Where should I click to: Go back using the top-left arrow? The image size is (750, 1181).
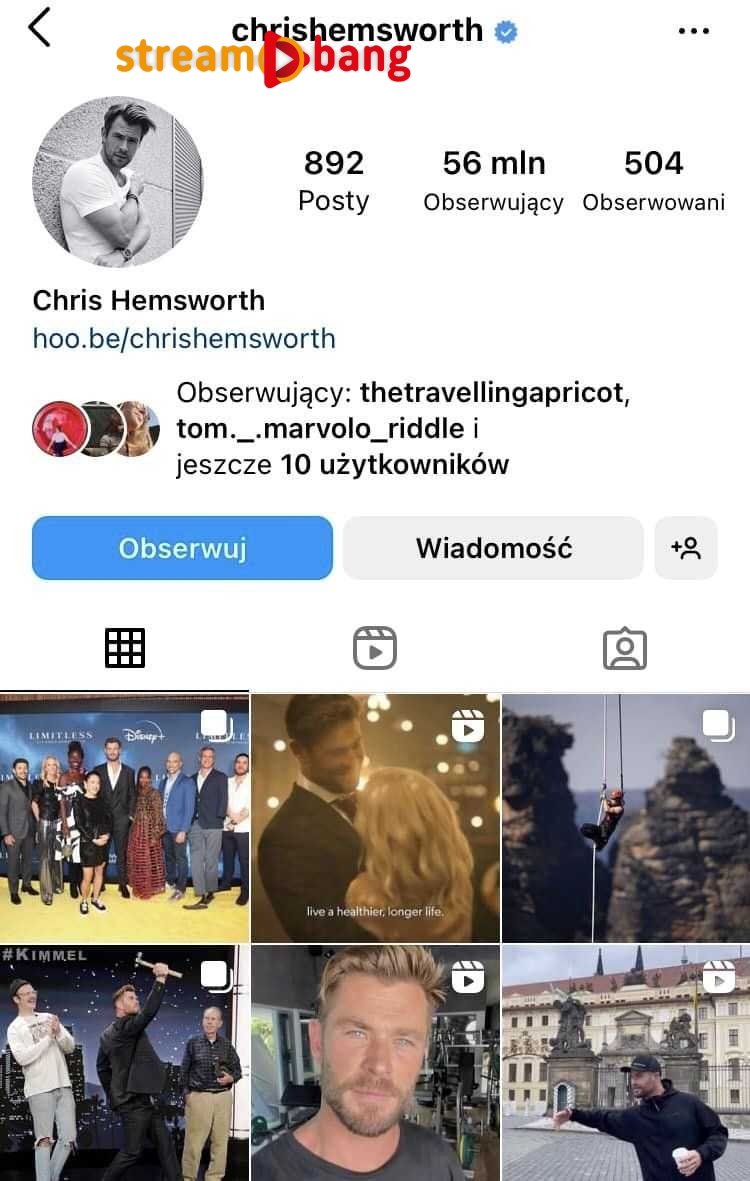pyautogui.click(x=39, y=28)
